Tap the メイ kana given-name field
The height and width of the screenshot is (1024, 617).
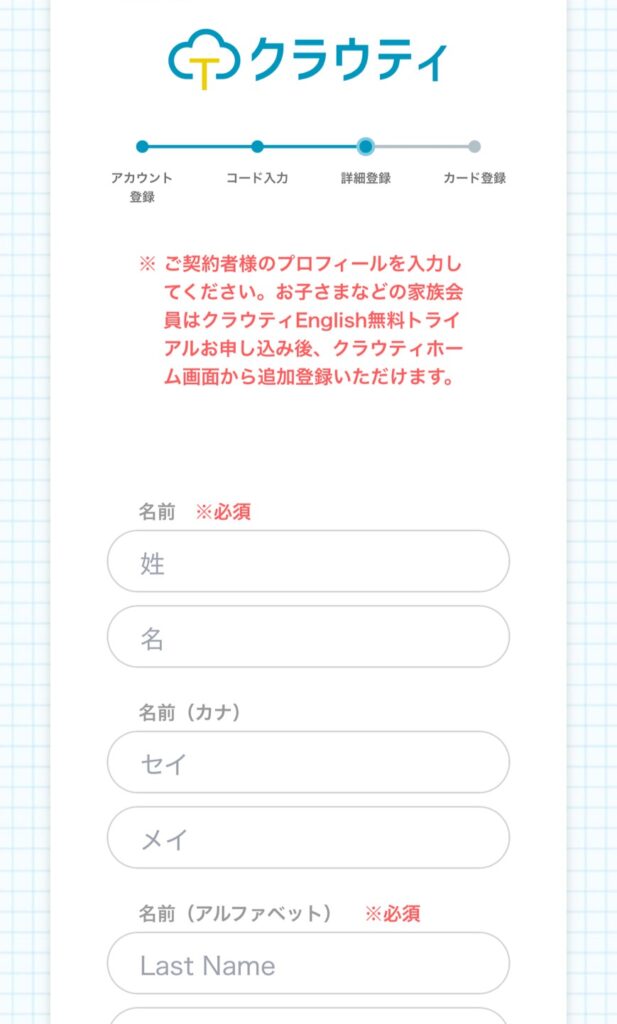308,838
